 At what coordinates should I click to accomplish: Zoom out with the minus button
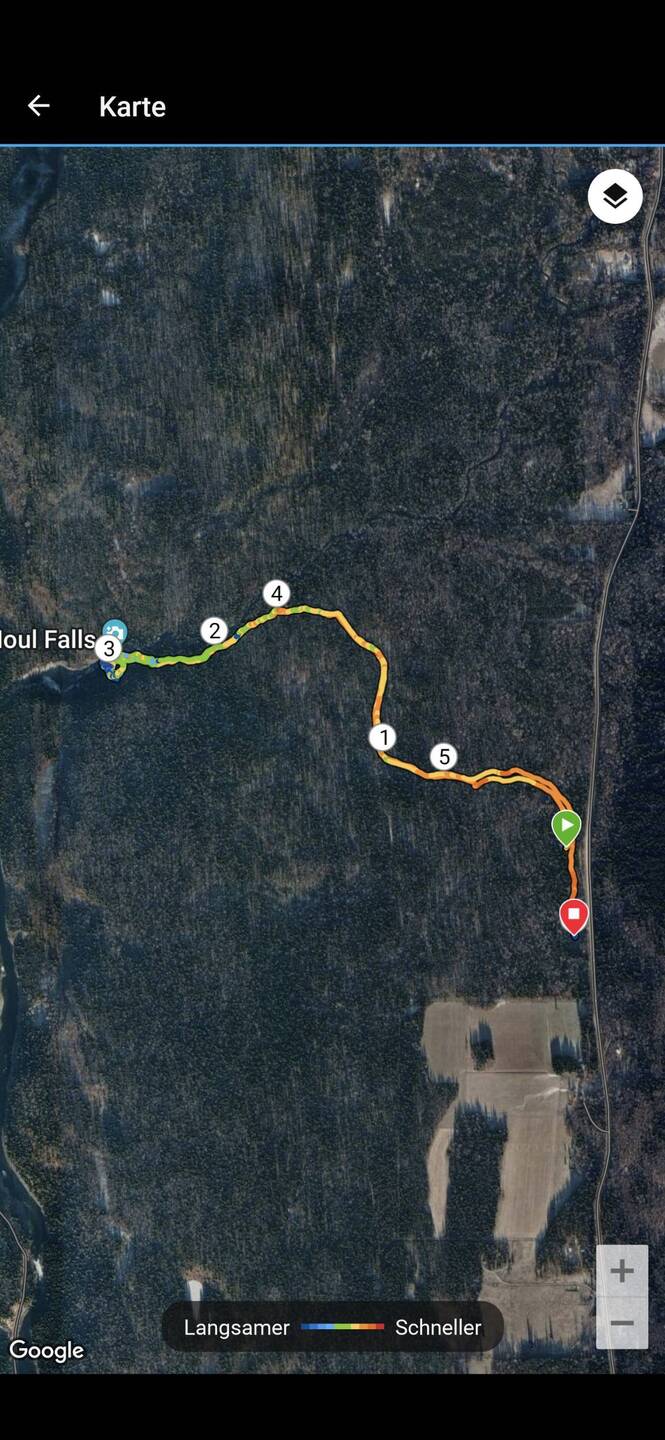tap(622, 1323)
